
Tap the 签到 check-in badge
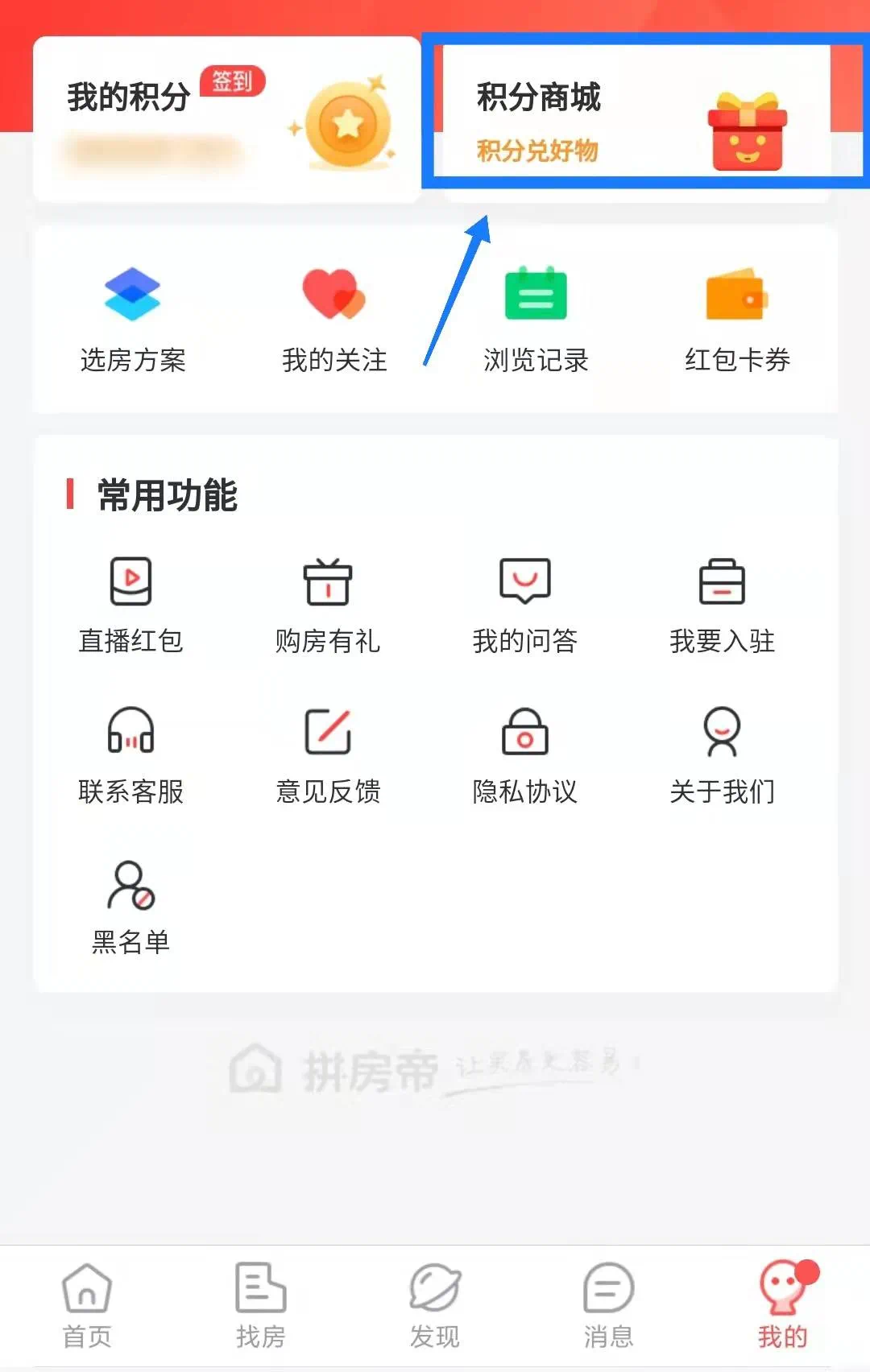(x=232, y=81)
